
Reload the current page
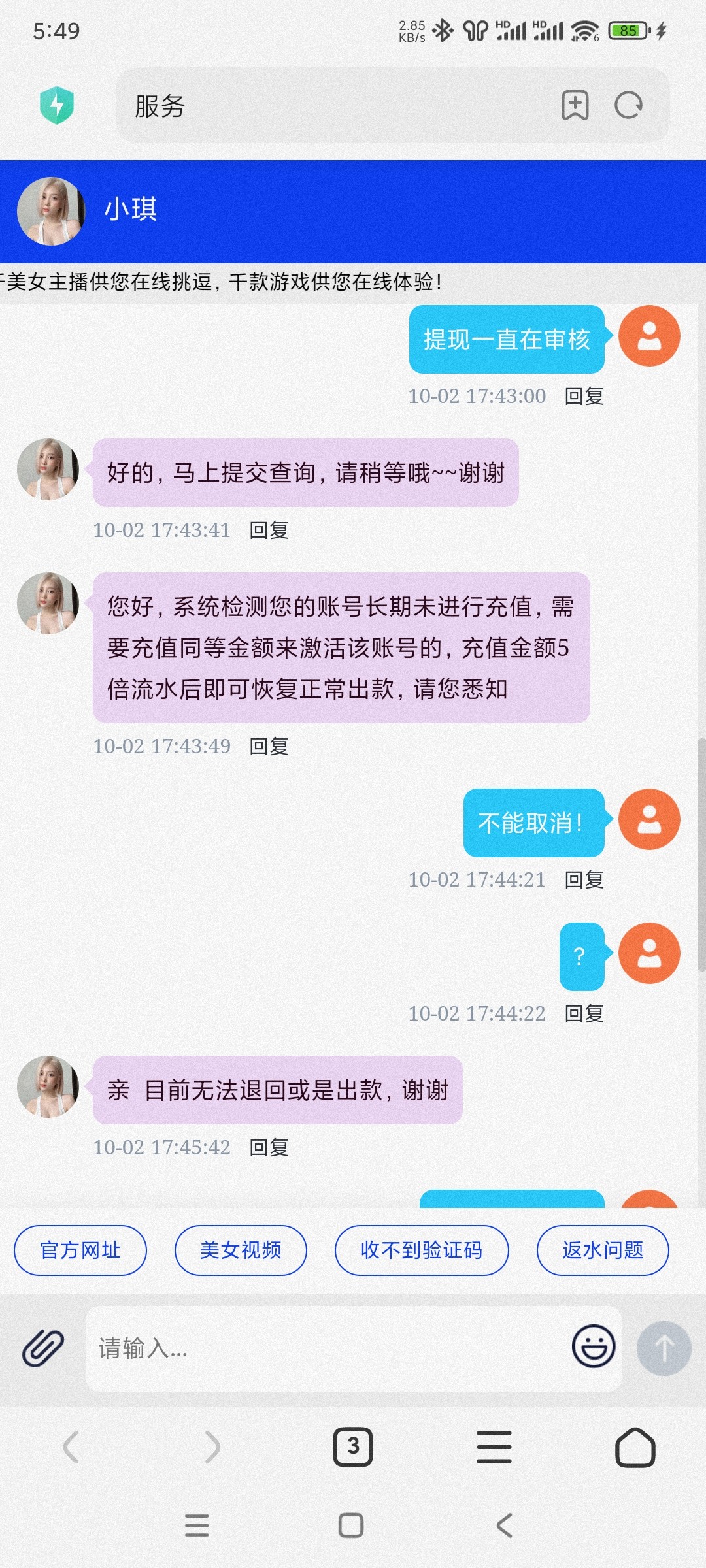pos(629,105)
